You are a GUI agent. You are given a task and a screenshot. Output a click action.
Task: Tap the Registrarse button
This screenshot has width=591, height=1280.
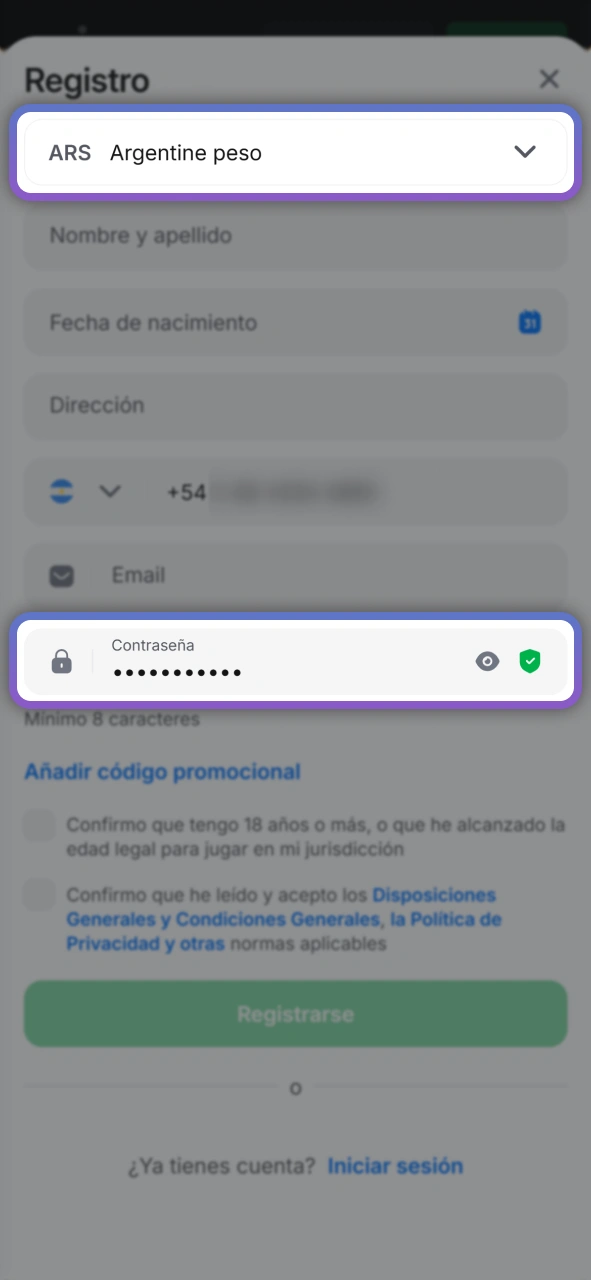click(295, 1014)
